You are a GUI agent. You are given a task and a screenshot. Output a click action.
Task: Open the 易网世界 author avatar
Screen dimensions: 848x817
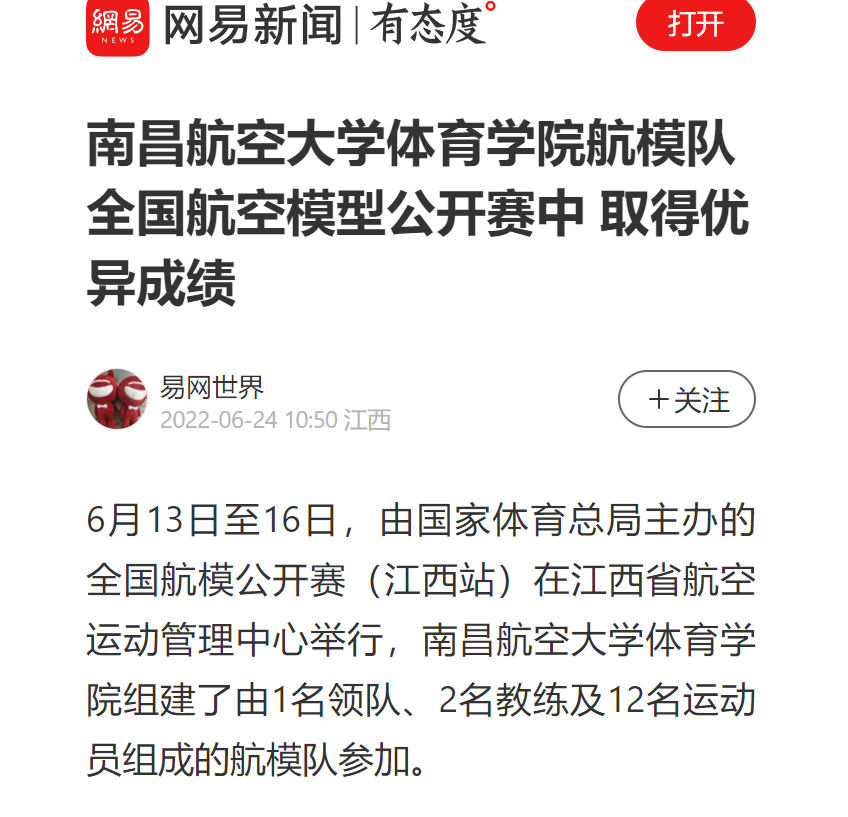117,399
